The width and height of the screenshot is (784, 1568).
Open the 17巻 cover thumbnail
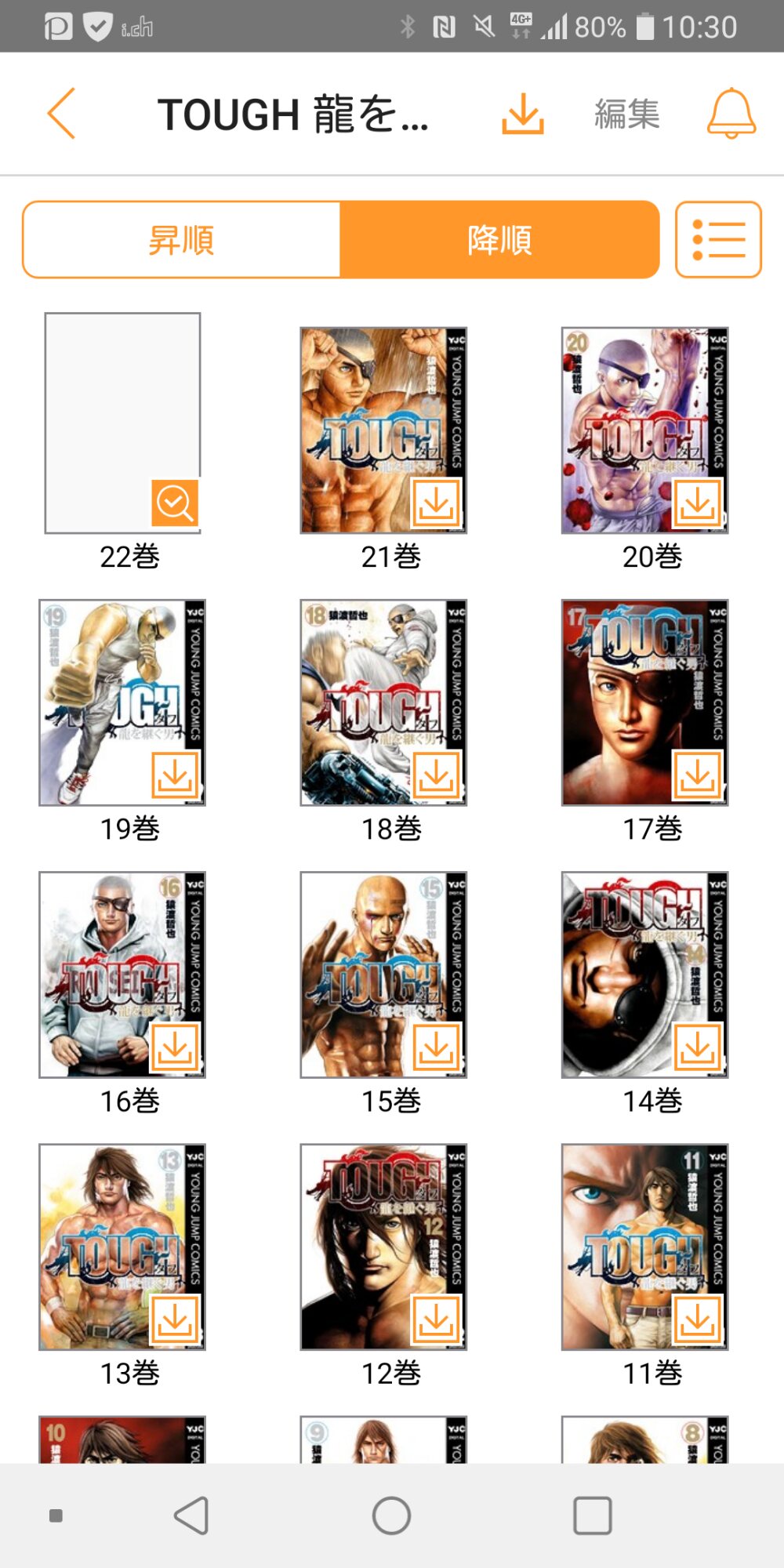(x=644, y=702)
